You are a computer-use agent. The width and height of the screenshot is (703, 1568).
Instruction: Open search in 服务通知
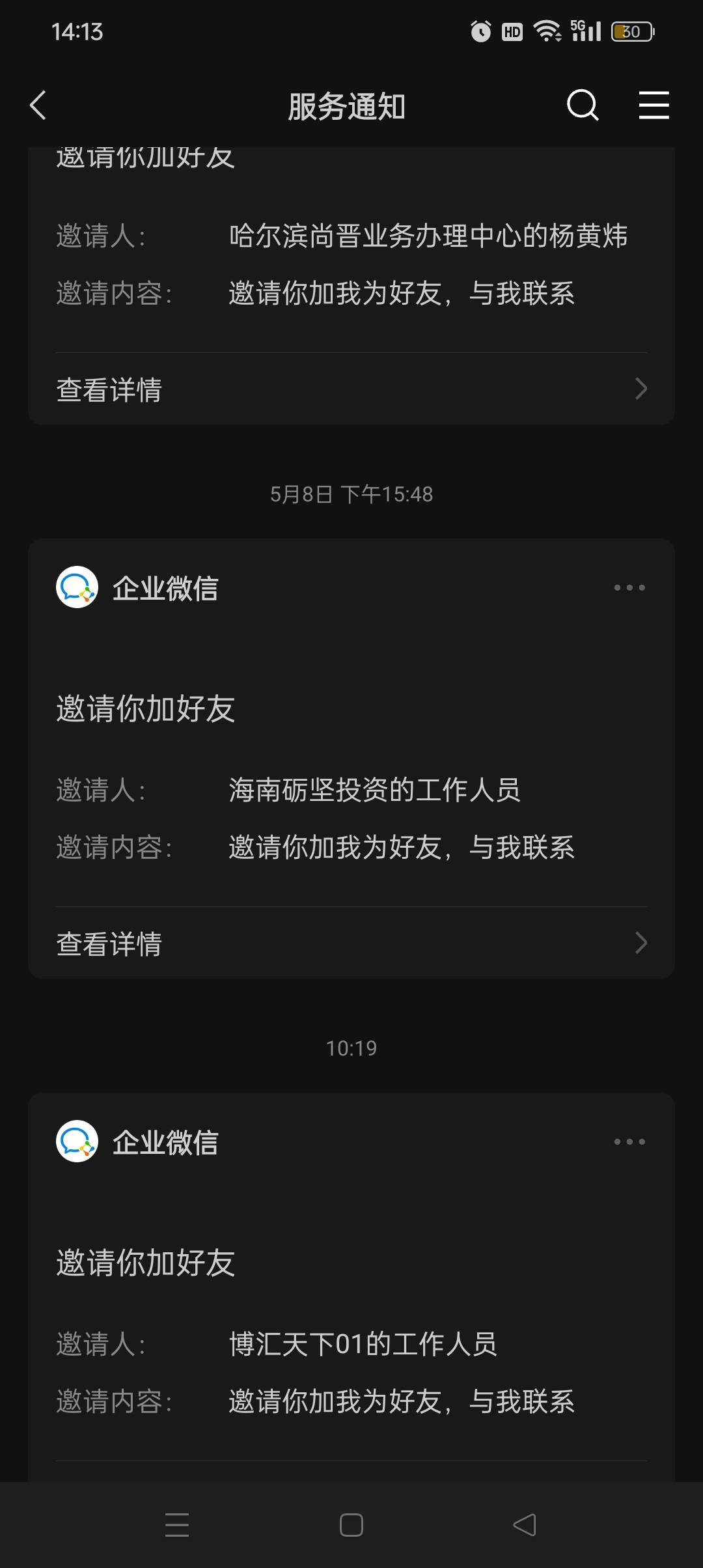tap(582, 105)
